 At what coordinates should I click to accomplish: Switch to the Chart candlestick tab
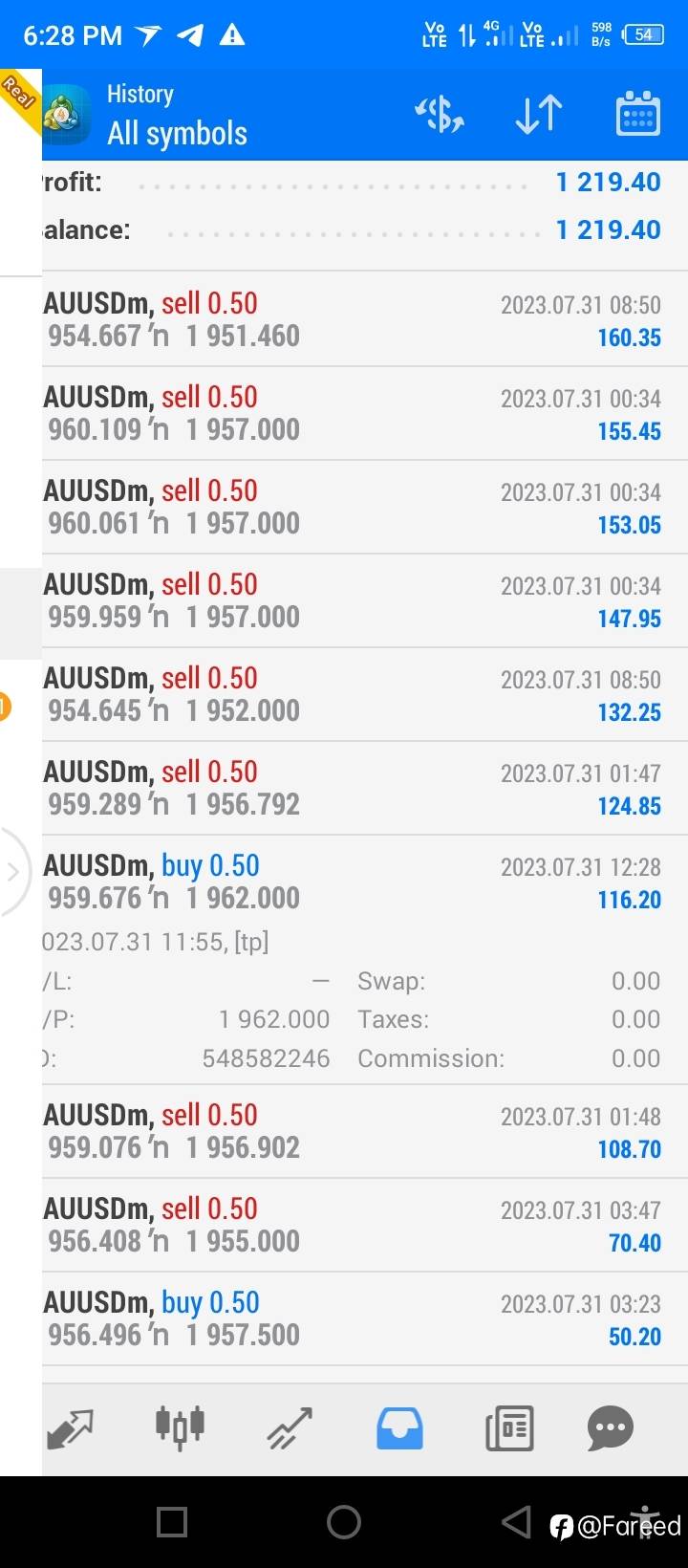(x=180, y=1427)
